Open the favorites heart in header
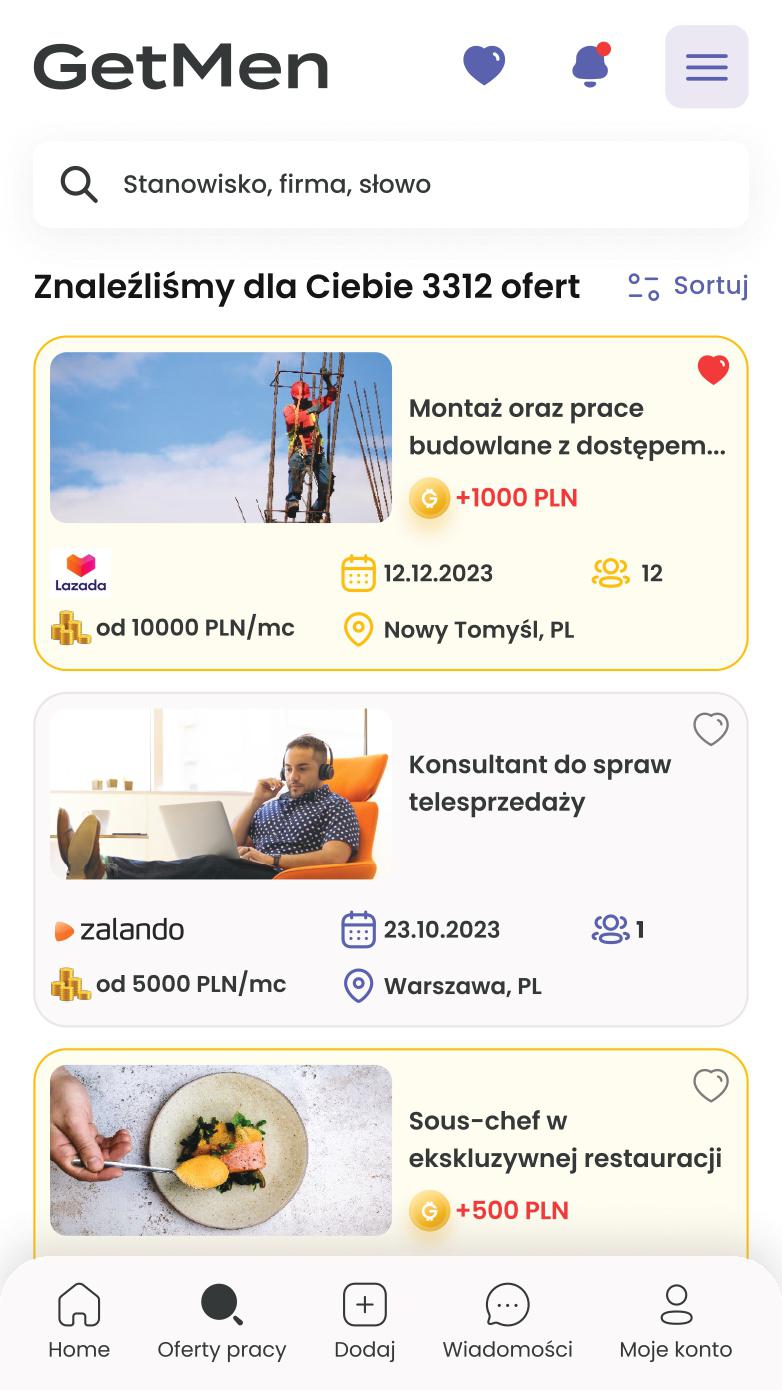Screen dimensions: 782x1390 pyautogui.click(x=484, y=66)
